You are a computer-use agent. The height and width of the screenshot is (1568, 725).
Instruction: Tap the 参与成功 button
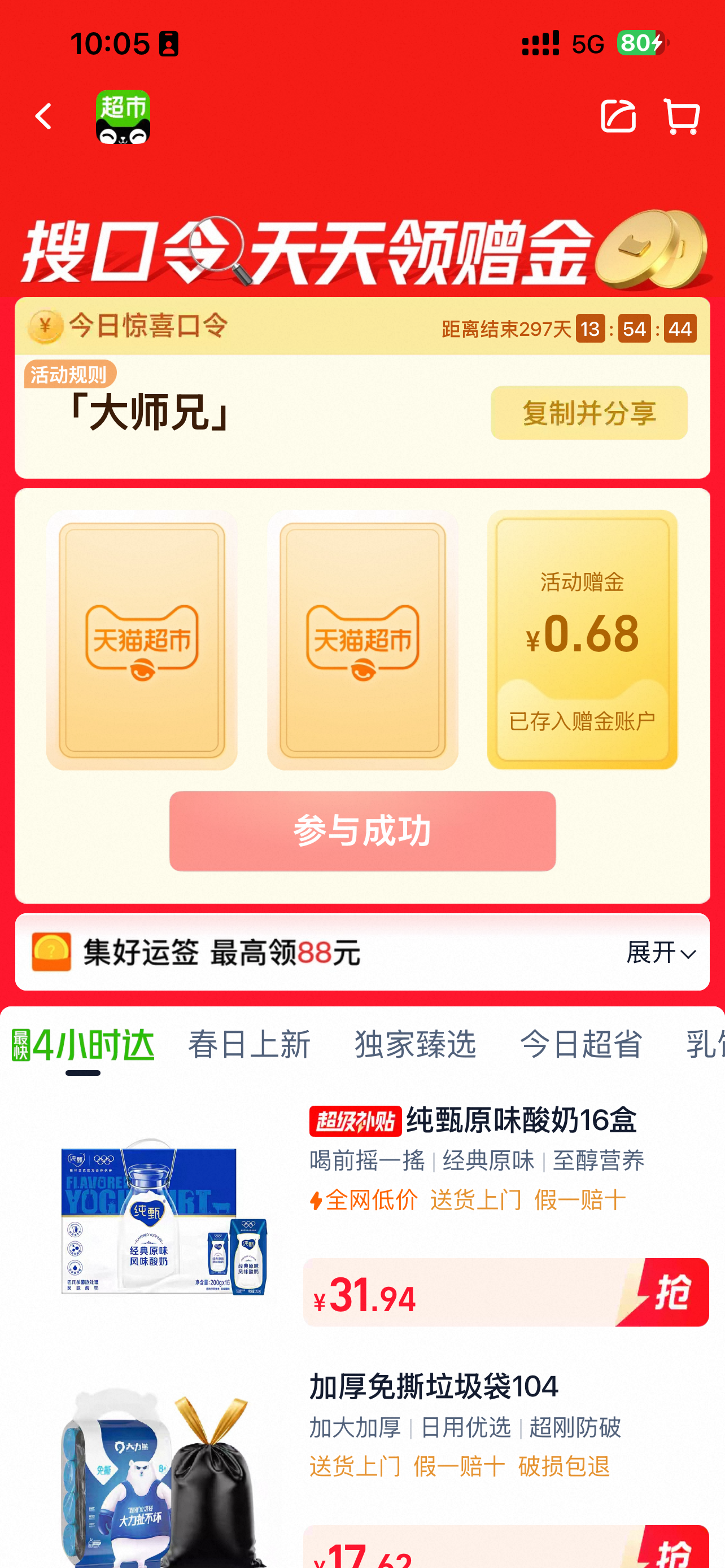[x=362, y=830]
